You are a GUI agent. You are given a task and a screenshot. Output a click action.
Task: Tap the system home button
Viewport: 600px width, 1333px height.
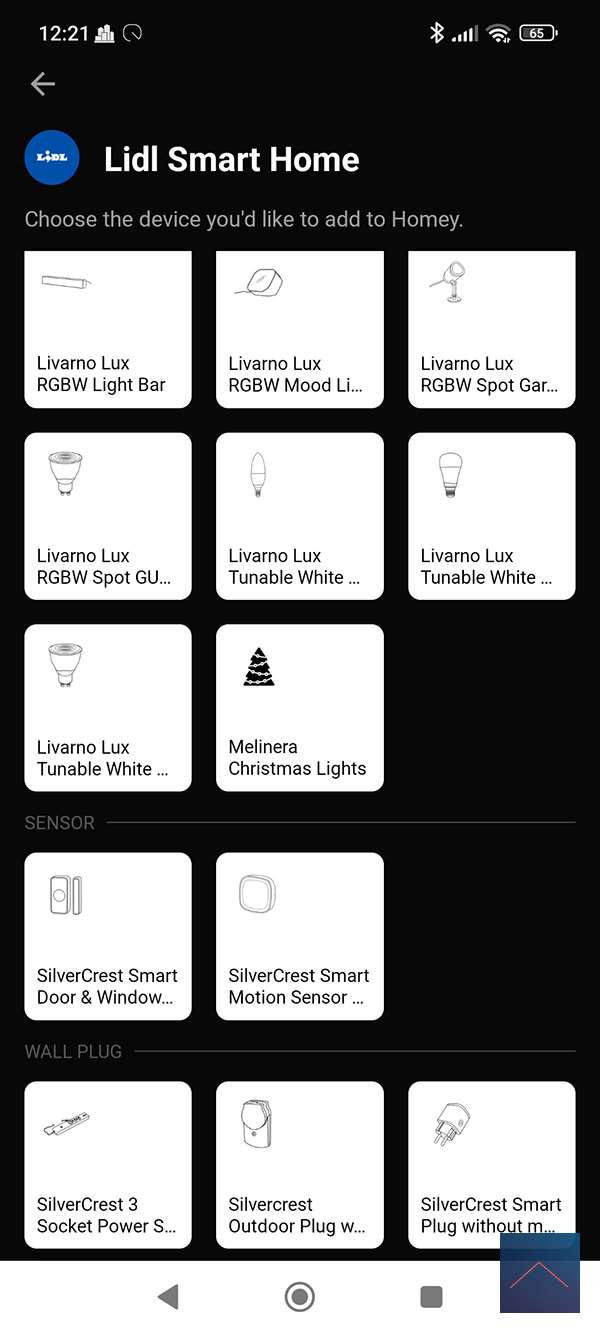[299, 1297]
